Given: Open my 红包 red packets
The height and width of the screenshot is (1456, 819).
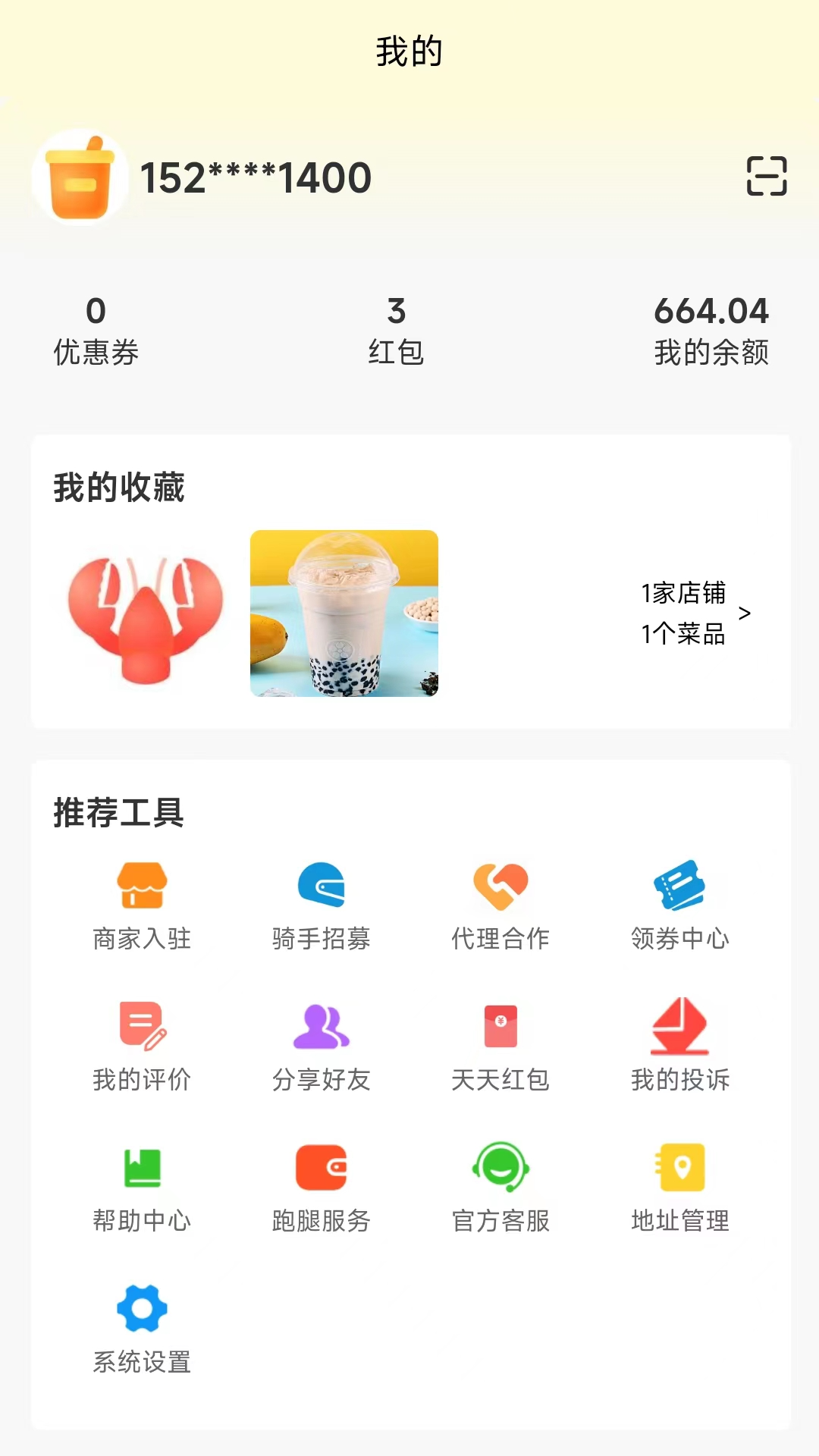Looking at the screenshot, I should pyautogui.click(x=396, y=331).
